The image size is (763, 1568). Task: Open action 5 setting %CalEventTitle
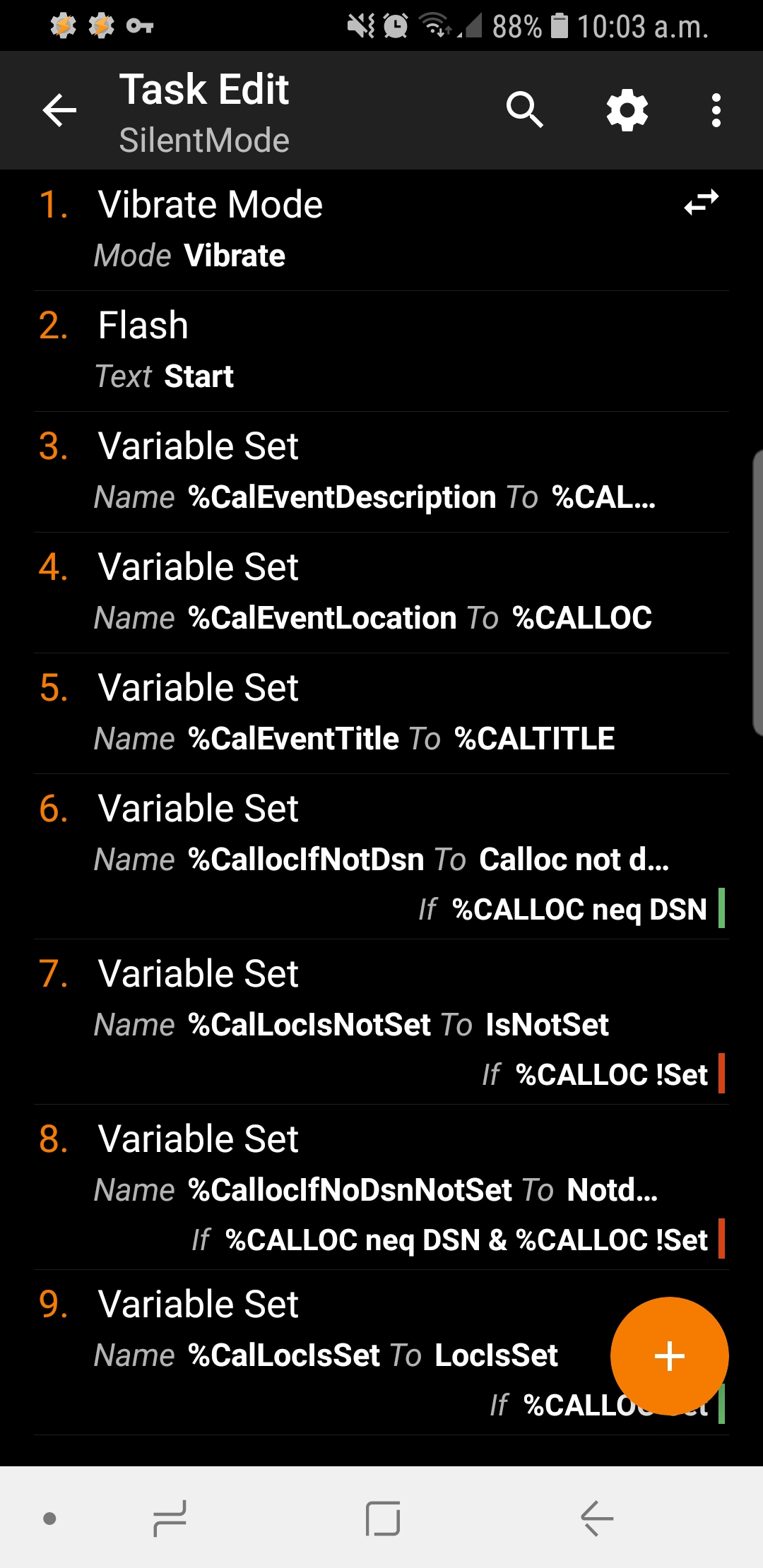pyautogui.click(x=353, y=713)
